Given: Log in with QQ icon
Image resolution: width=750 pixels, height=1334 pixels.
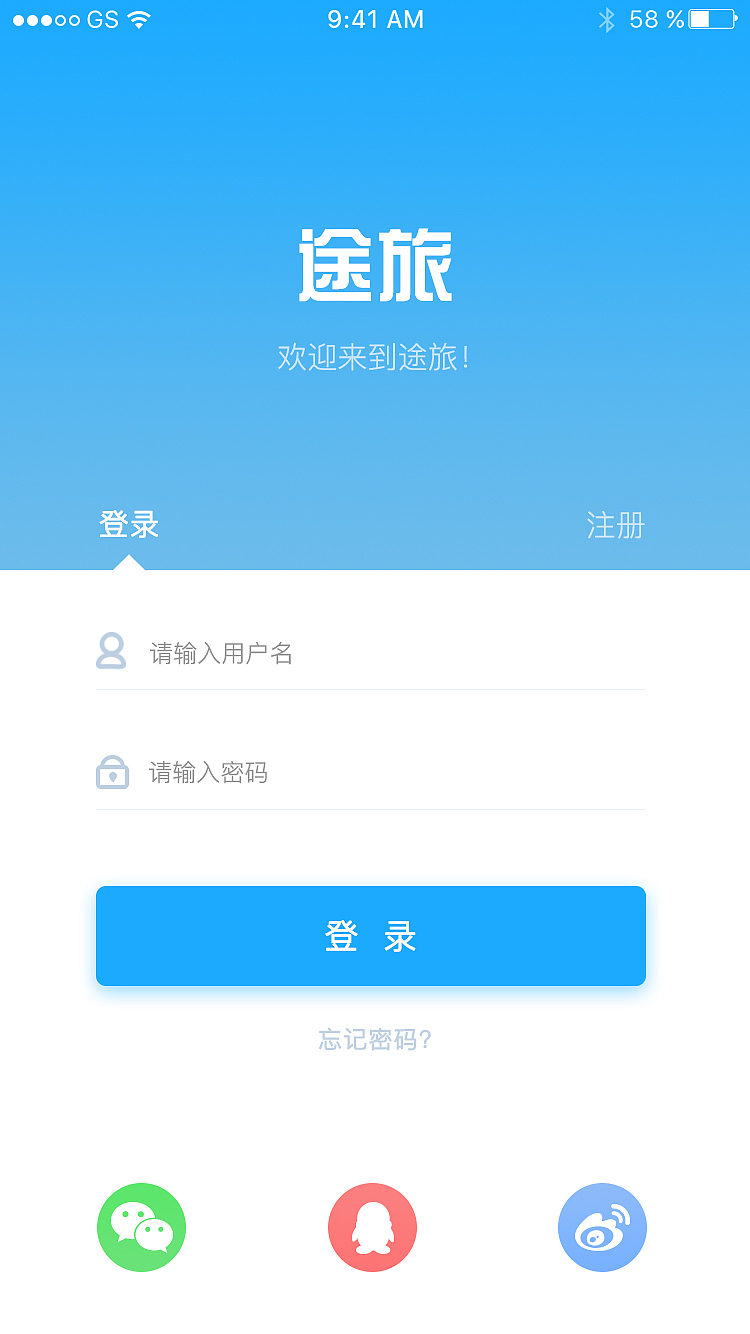Looking at the screenshot, I should point(372,1227).
